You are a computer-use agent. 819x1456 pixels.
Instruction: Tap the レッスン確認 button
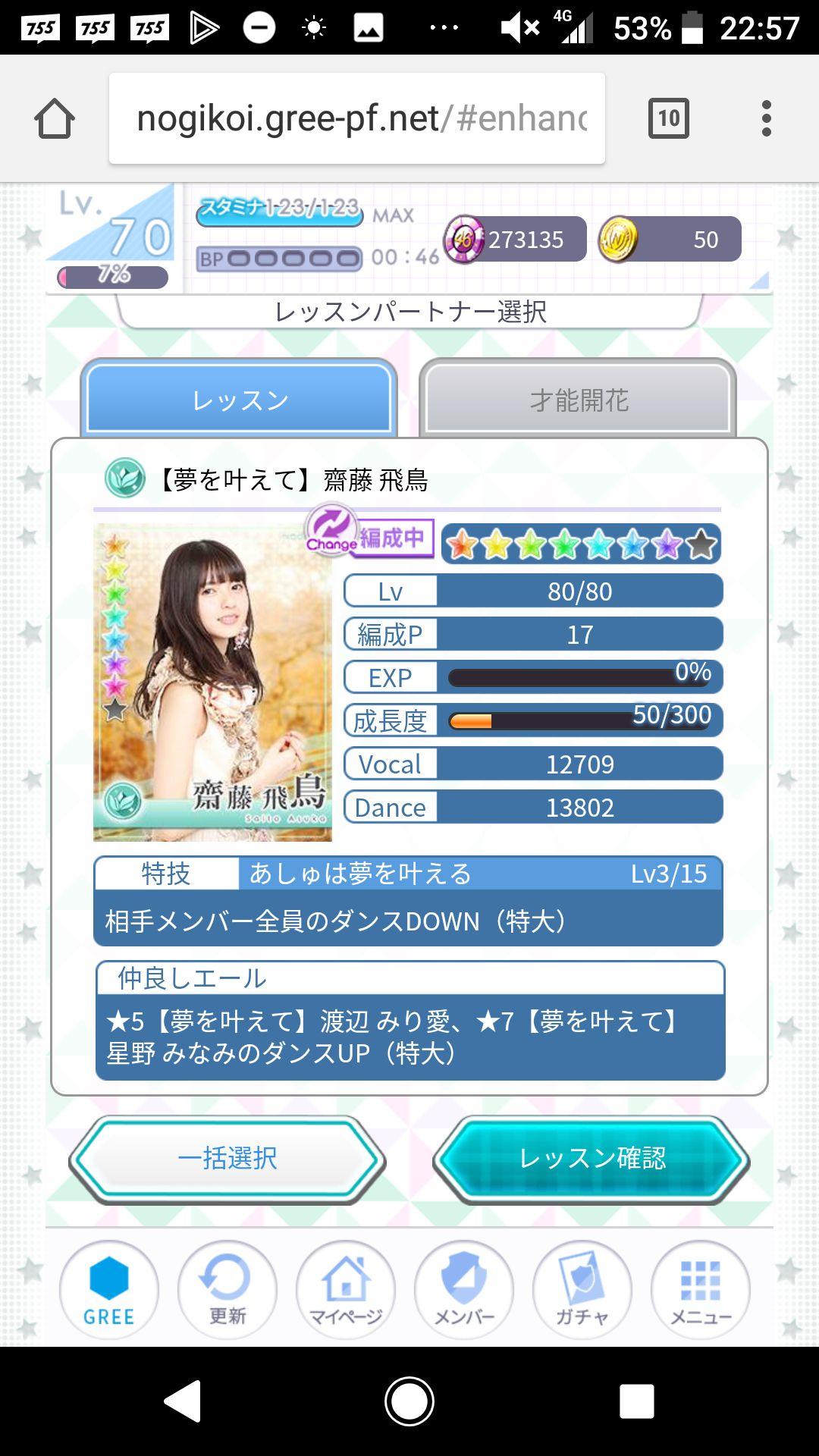(x=591, y=1159)
